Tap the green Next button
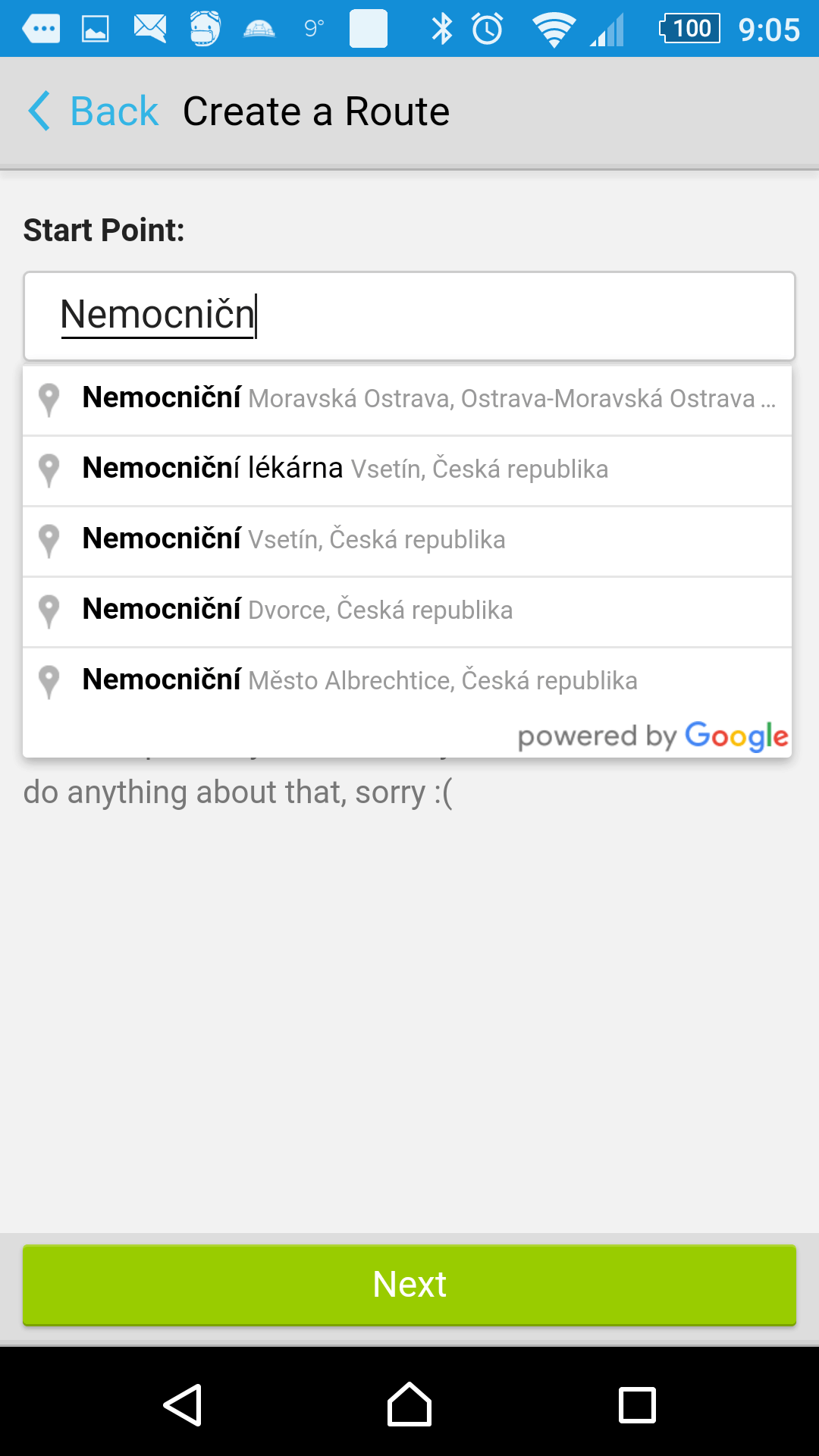Viewport: 819px width, 1456px height. pos(409,1285)
